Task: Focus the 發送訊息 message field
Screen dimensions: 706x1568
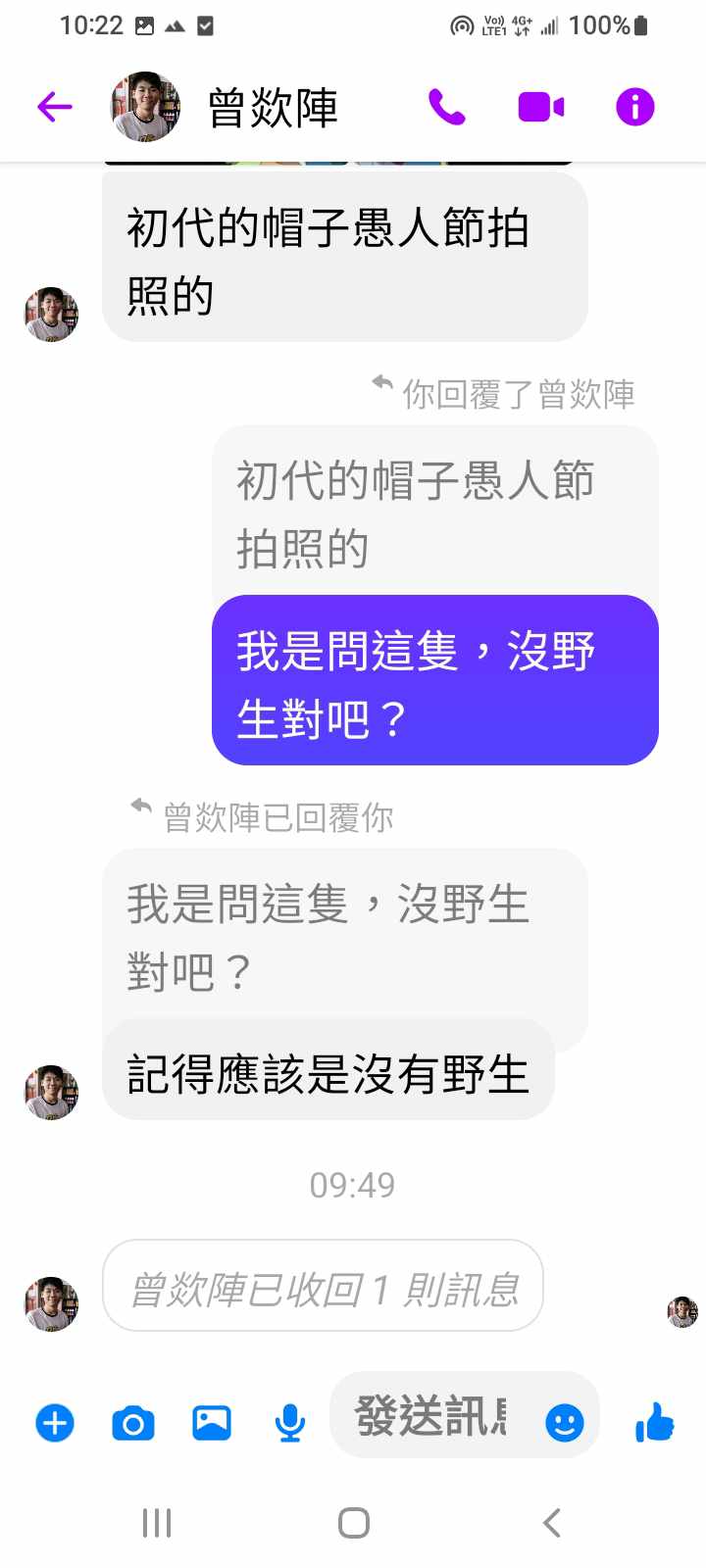Action: click(431, 1416)
